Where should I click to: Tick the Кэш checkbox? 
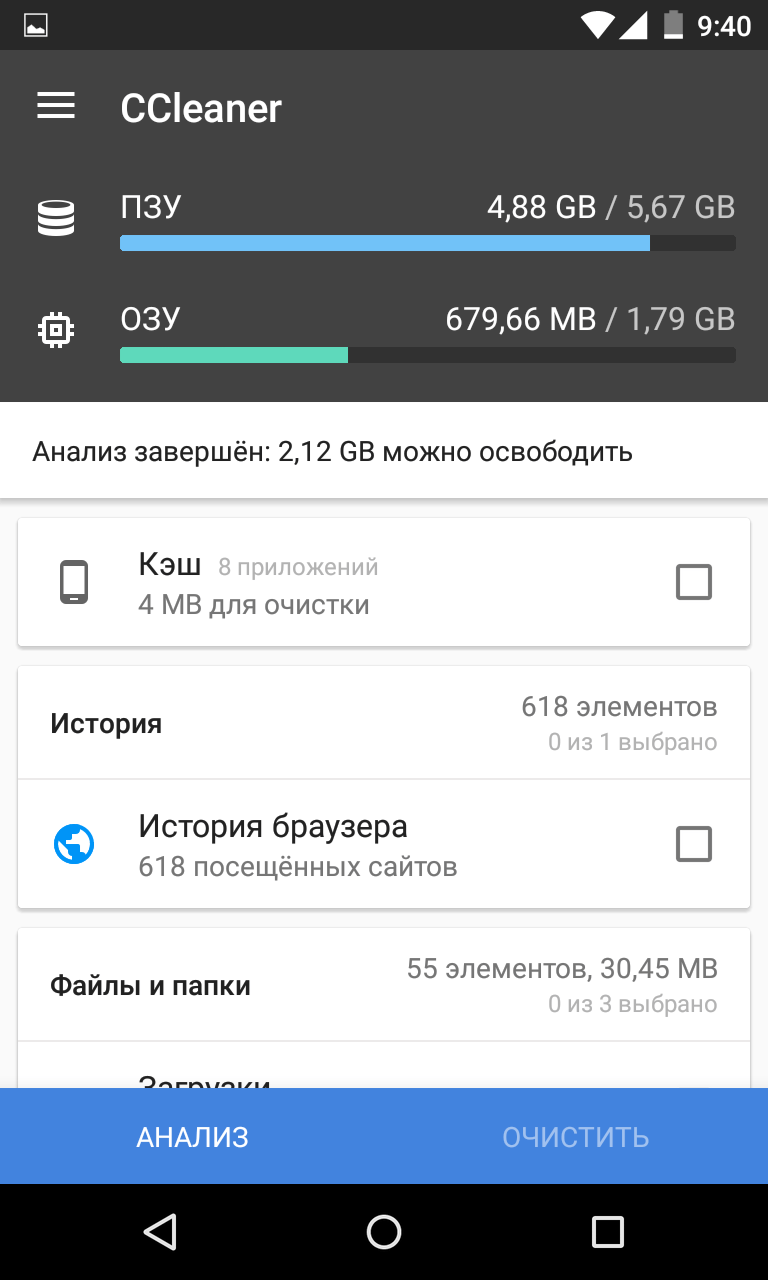click(x=693, y=582)
